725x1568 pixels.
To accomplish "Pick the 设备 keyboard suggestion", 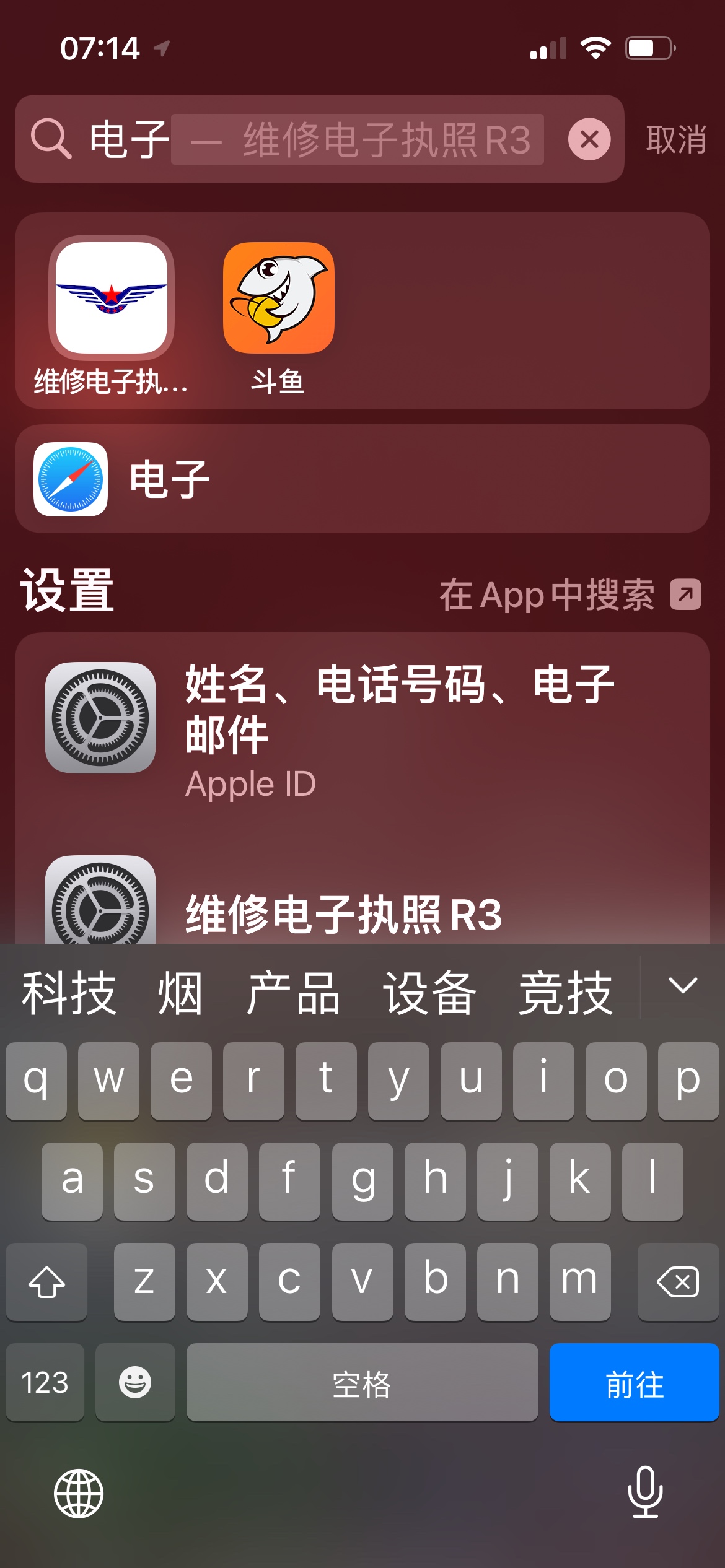I will pyautogui.click(x=429, y=993).
